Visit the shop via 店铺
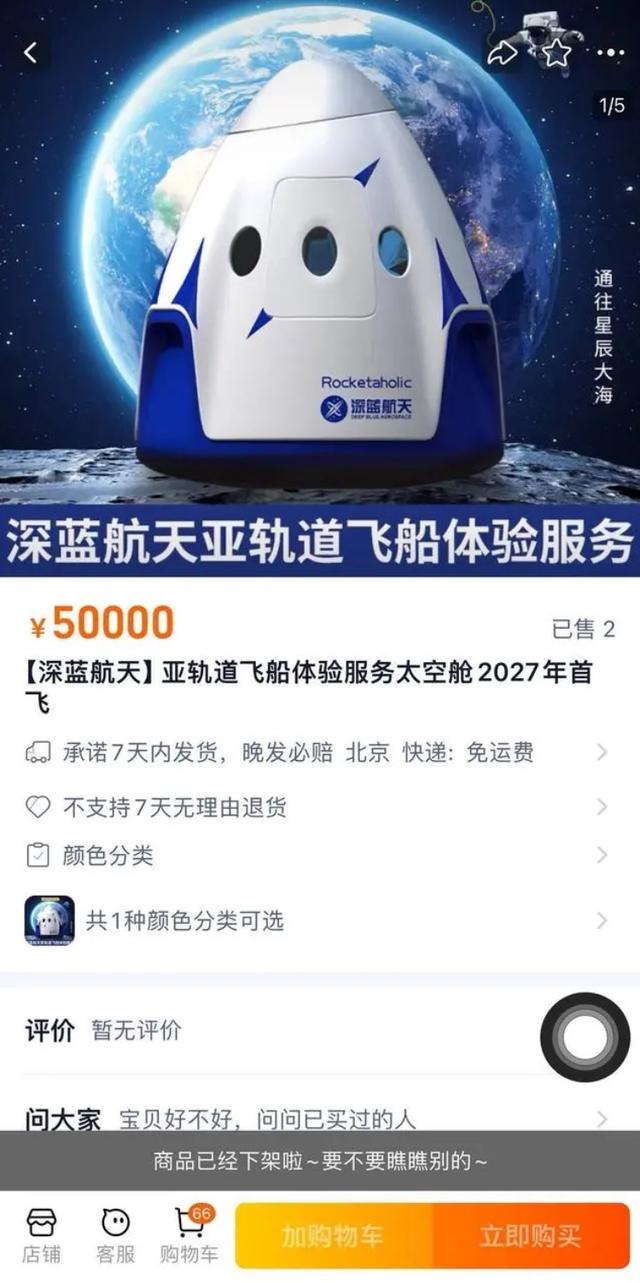 pyautogui.click(x=41, y=1235)
